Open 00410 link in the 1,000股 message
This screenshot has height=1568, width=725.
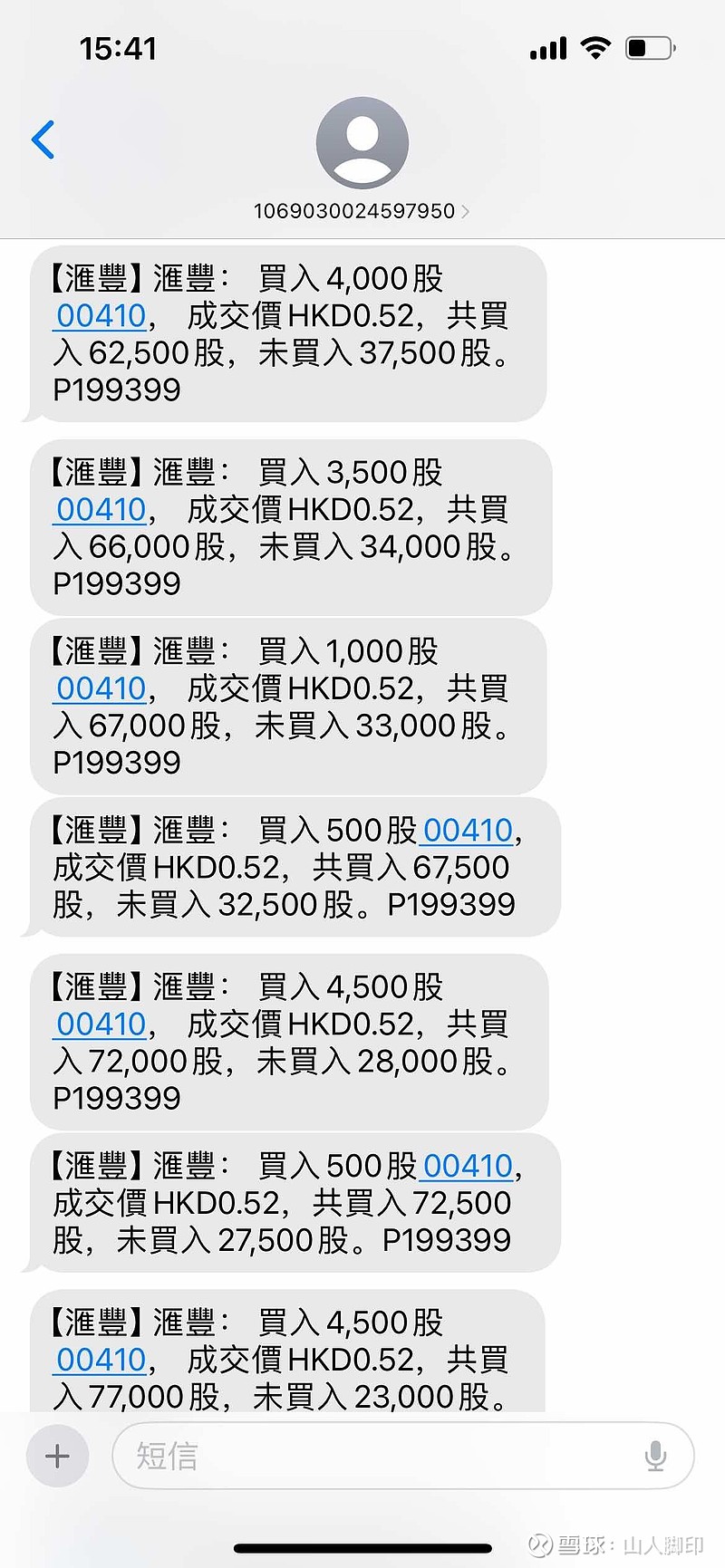pyautogui.click(x=101, y=689)
